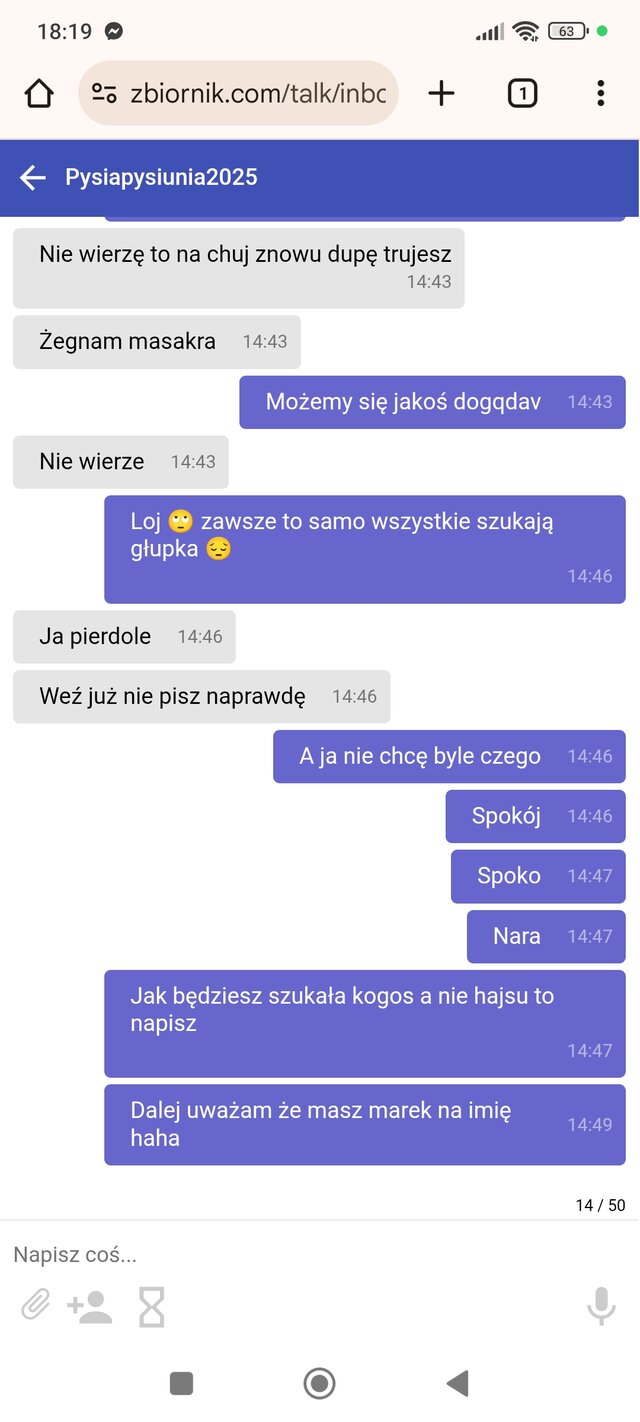
Task: Open the tab switcher
Action: [x=522, y=94]
